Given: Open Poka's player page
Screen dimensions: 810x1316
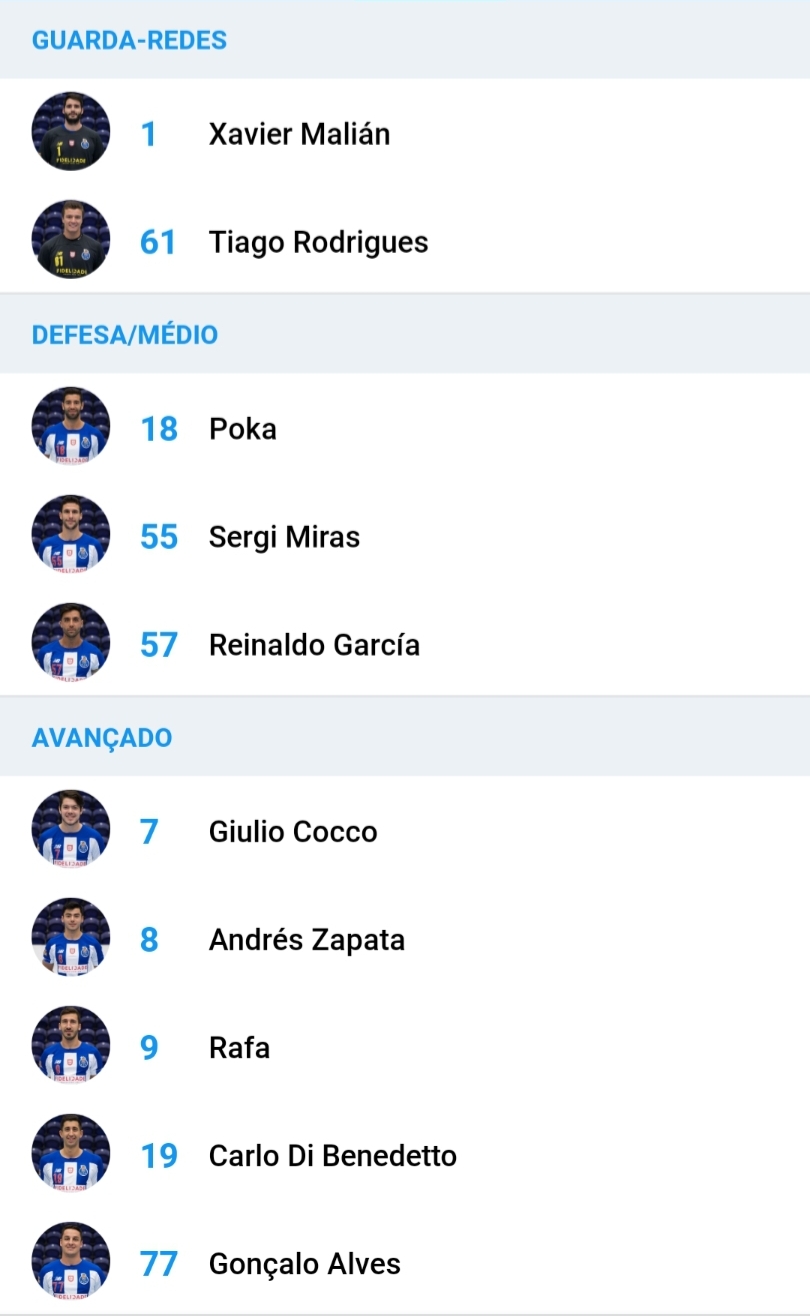Looking at the screenshot, I should coord(405,428).
